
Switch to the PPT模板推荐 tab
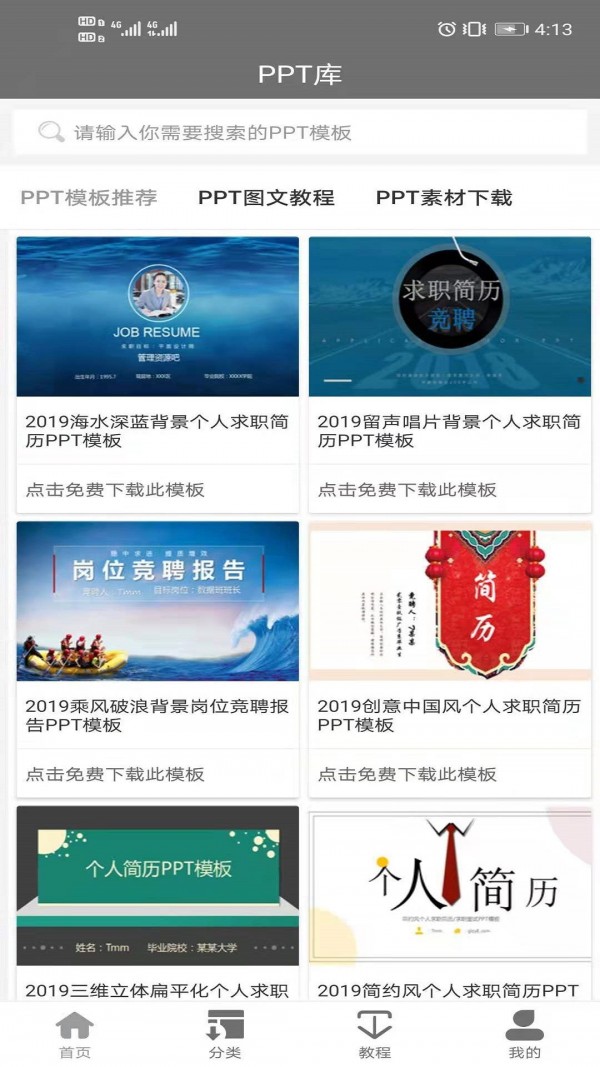pos(89,198)
